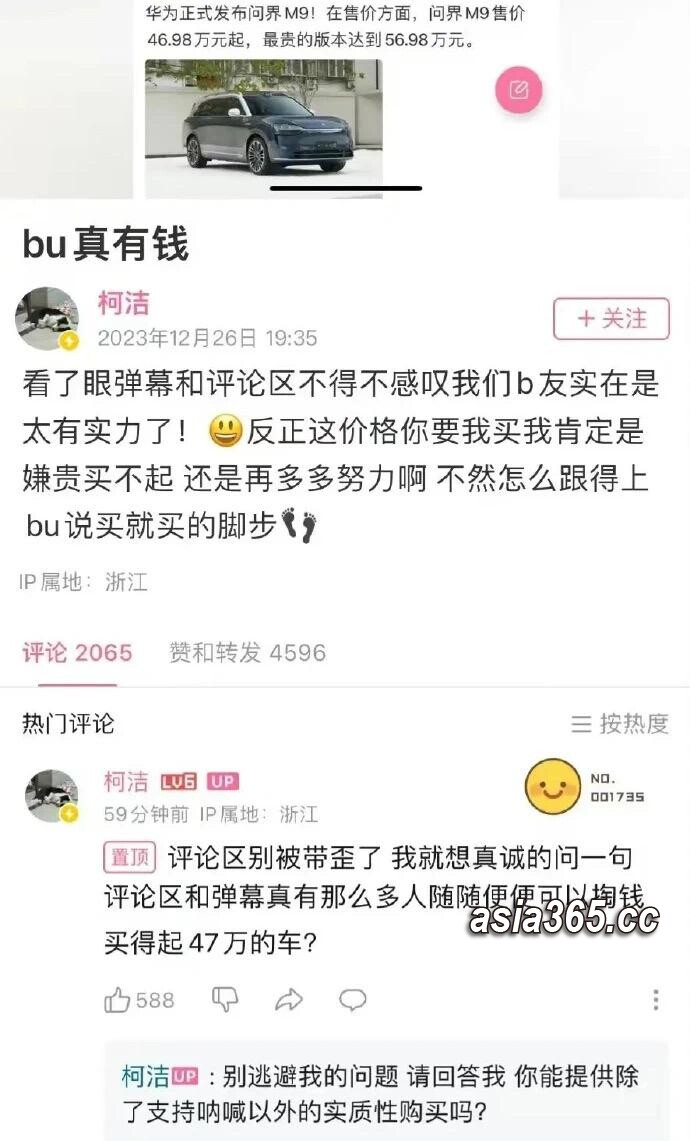The width and height of the screenshot is (690, 1141).
Task: Open 柯洁's name link in the sub-reply
Action: pos(146,1076)
